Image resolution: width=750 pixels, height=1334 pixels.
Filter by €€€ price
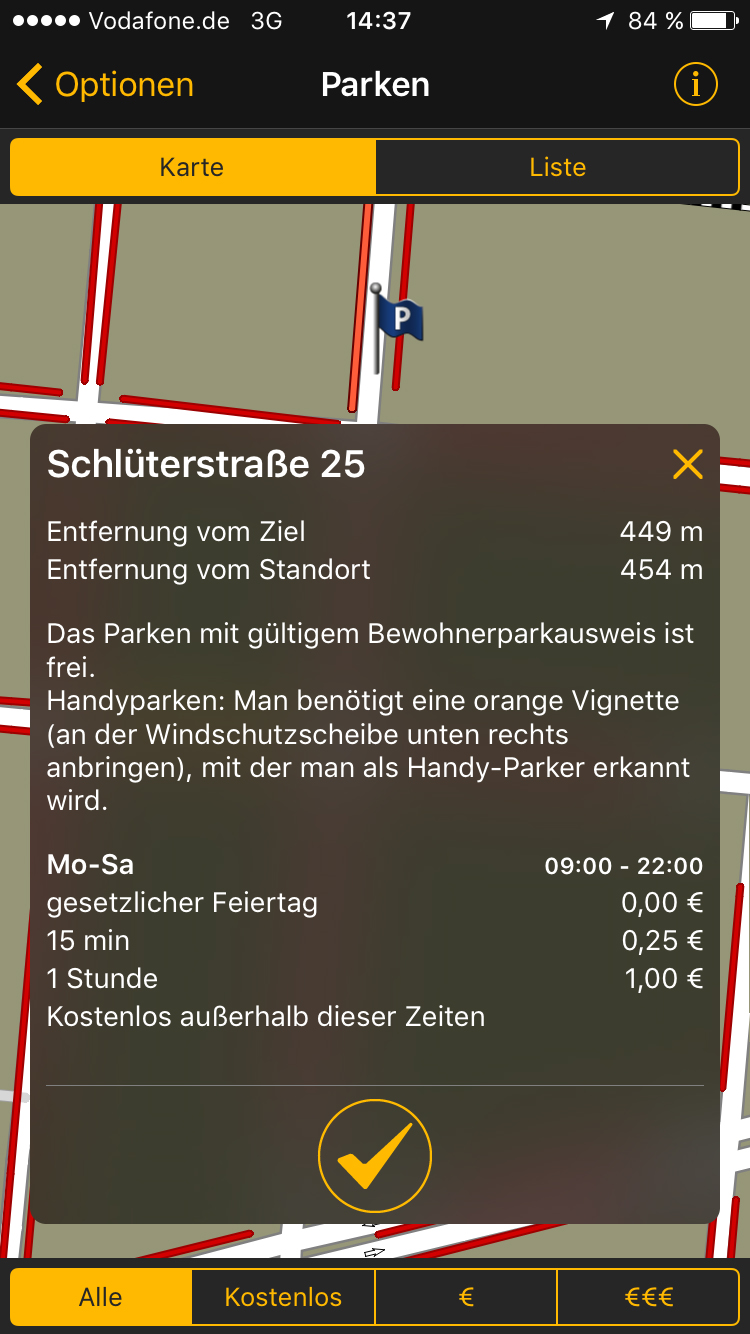[649, 1297]
